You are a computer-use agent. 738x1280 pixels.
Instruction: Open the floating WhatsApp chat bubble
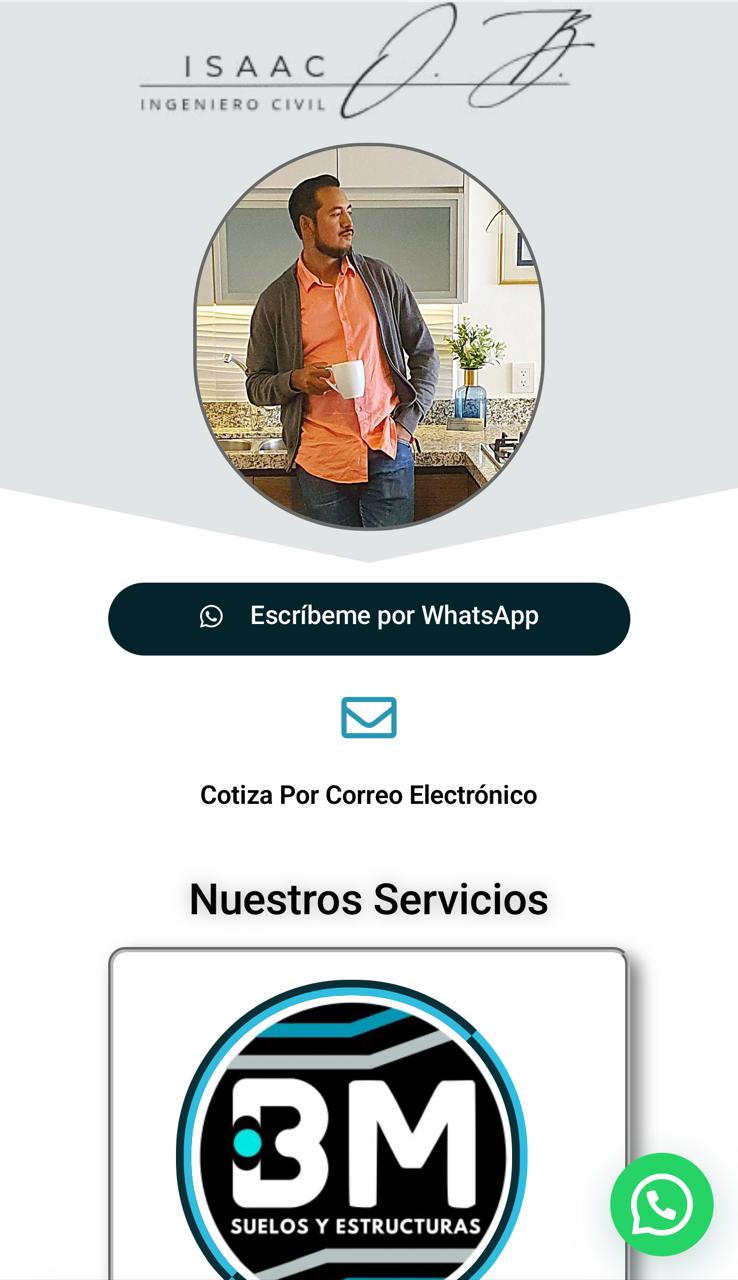(x=661, y=1204)
